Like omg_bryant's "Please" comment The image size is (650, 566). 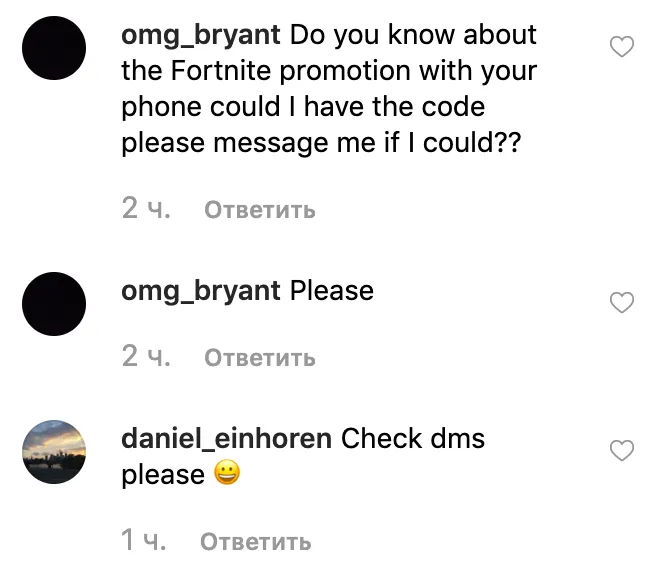pyautogui.click(x=622, y=302)
